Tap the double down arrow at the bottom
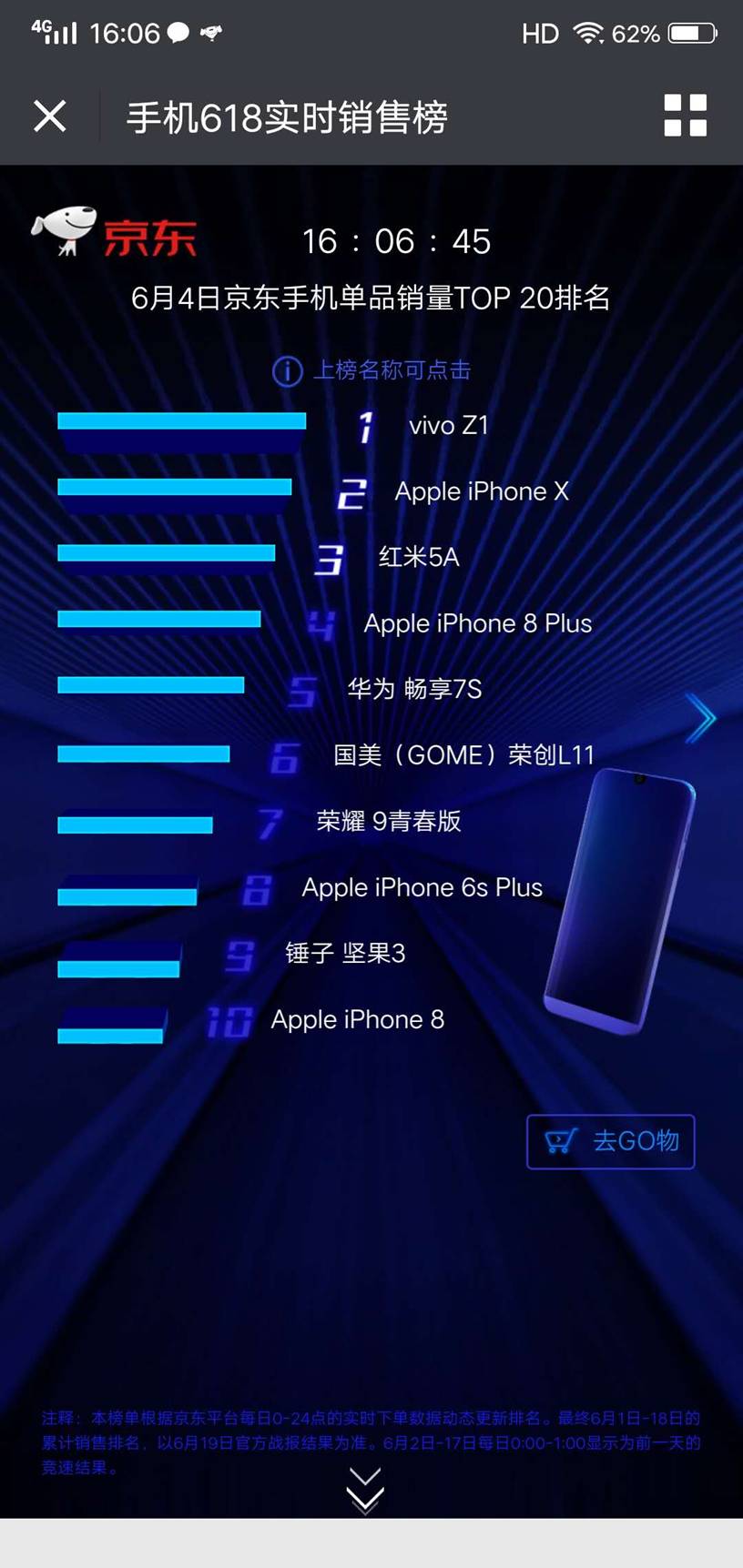 365,1489
